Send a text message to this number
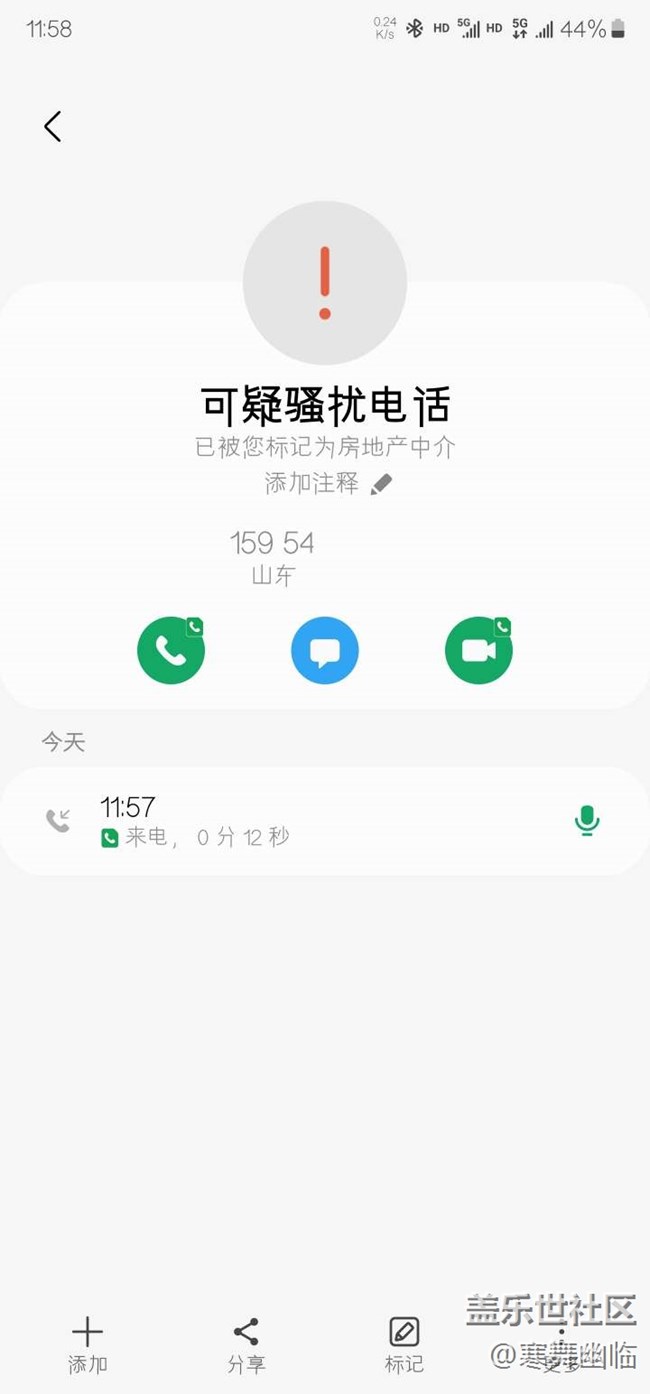This screenshot has height=1394, width=650. pyautogui.click(x=325, y=651)
